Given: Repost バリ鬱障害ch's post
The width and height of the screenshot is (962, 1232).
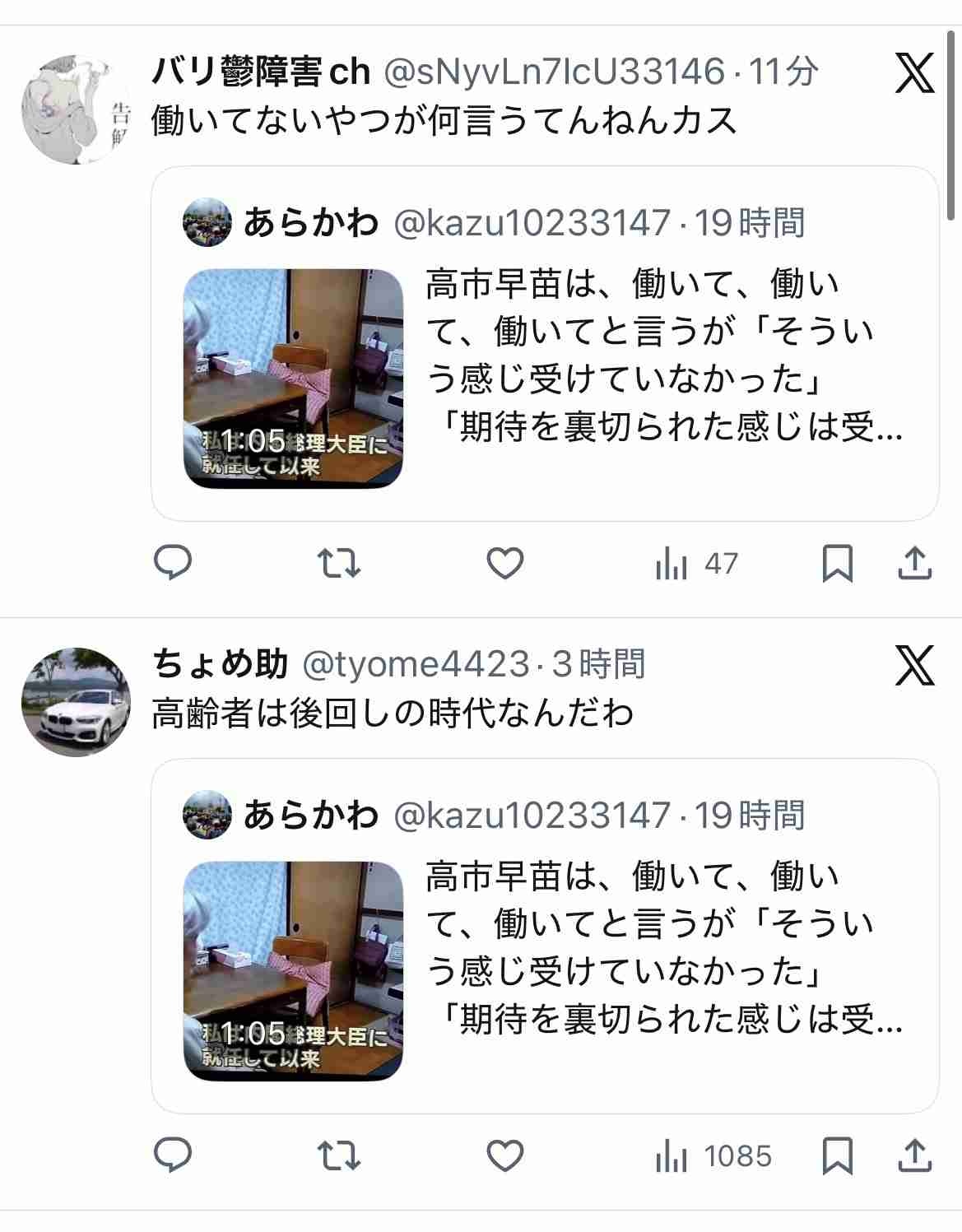Looking at the screenshot, I should (339, 563).
